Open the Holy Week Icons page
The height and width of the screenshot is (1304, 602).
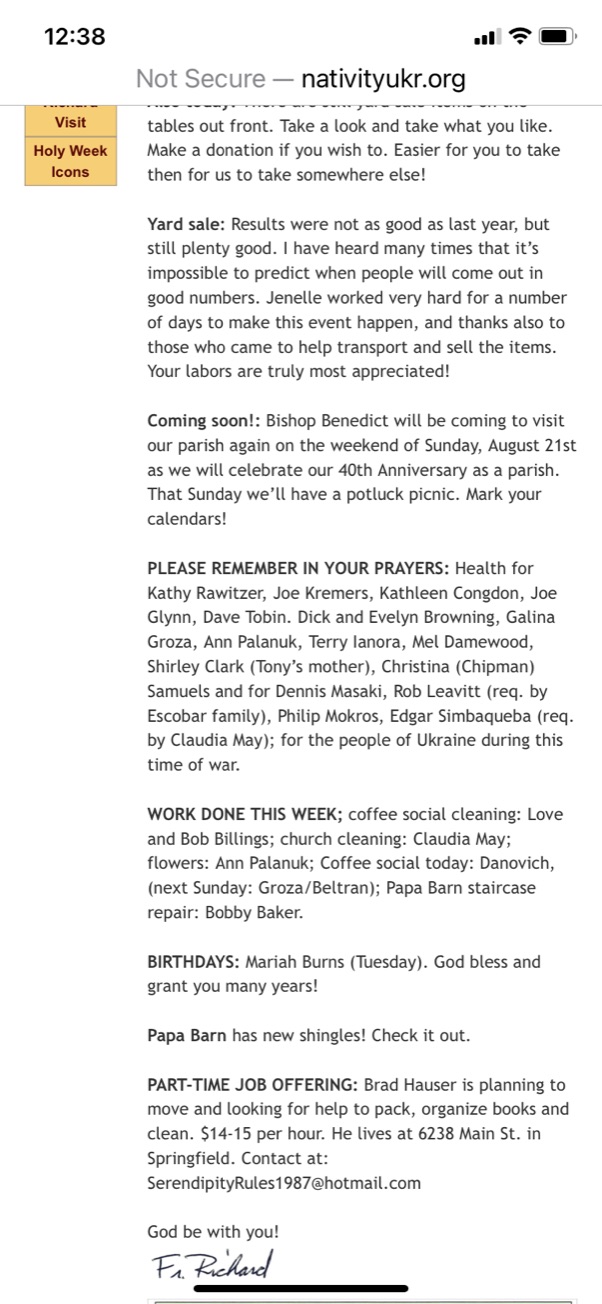pyautogui.click(x=70, y=161)
